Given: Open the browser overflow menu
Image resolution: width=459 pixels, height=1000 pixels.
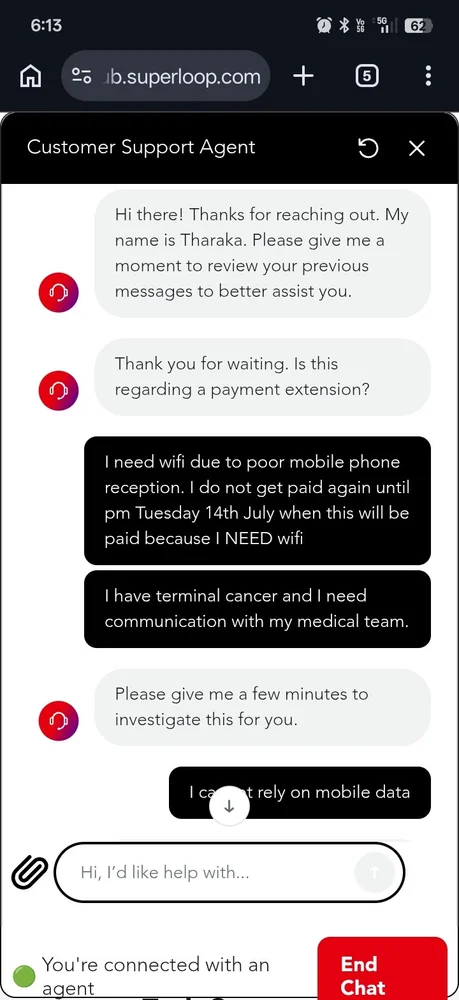Looking at the screenshot, I should click(428, 77).
